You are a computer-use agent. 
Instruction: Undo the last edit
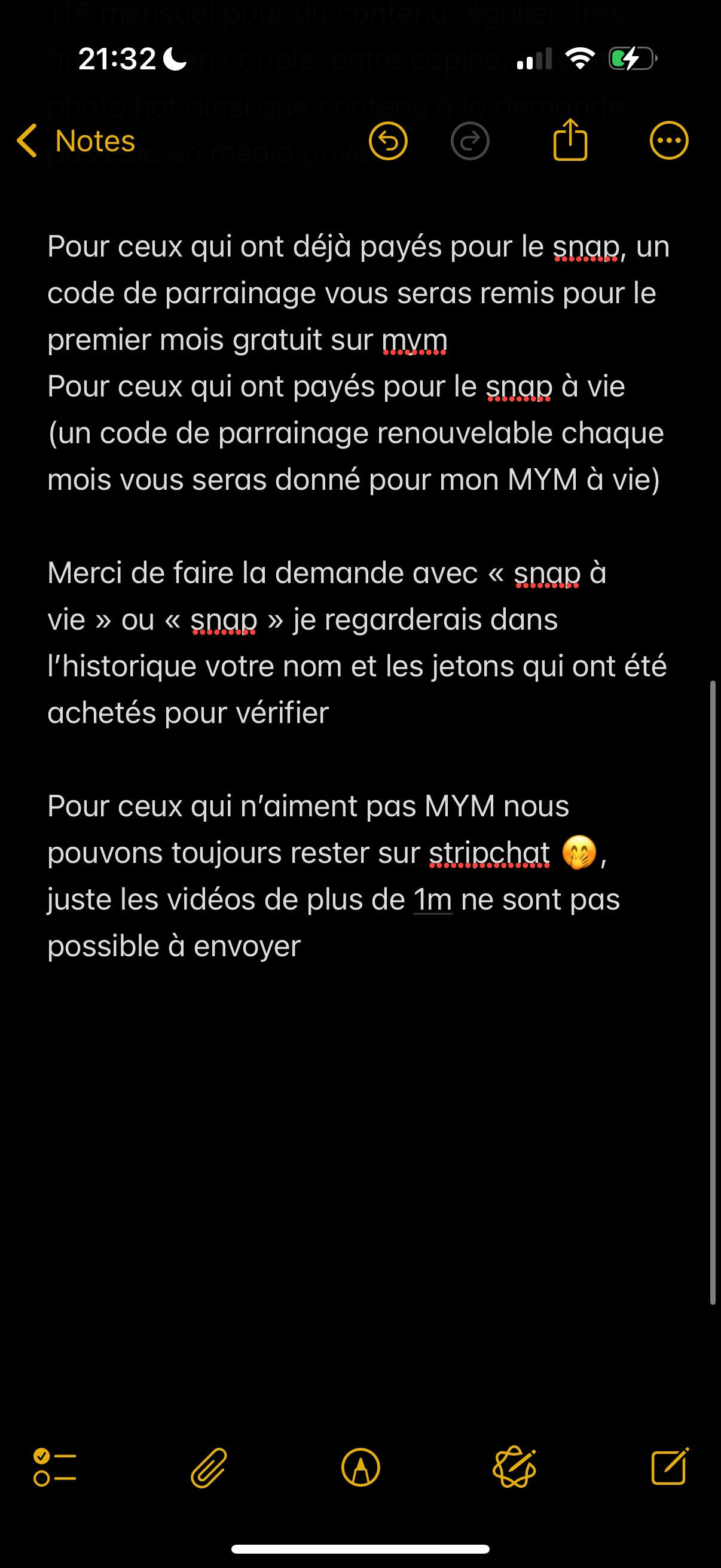coord(387,141)
